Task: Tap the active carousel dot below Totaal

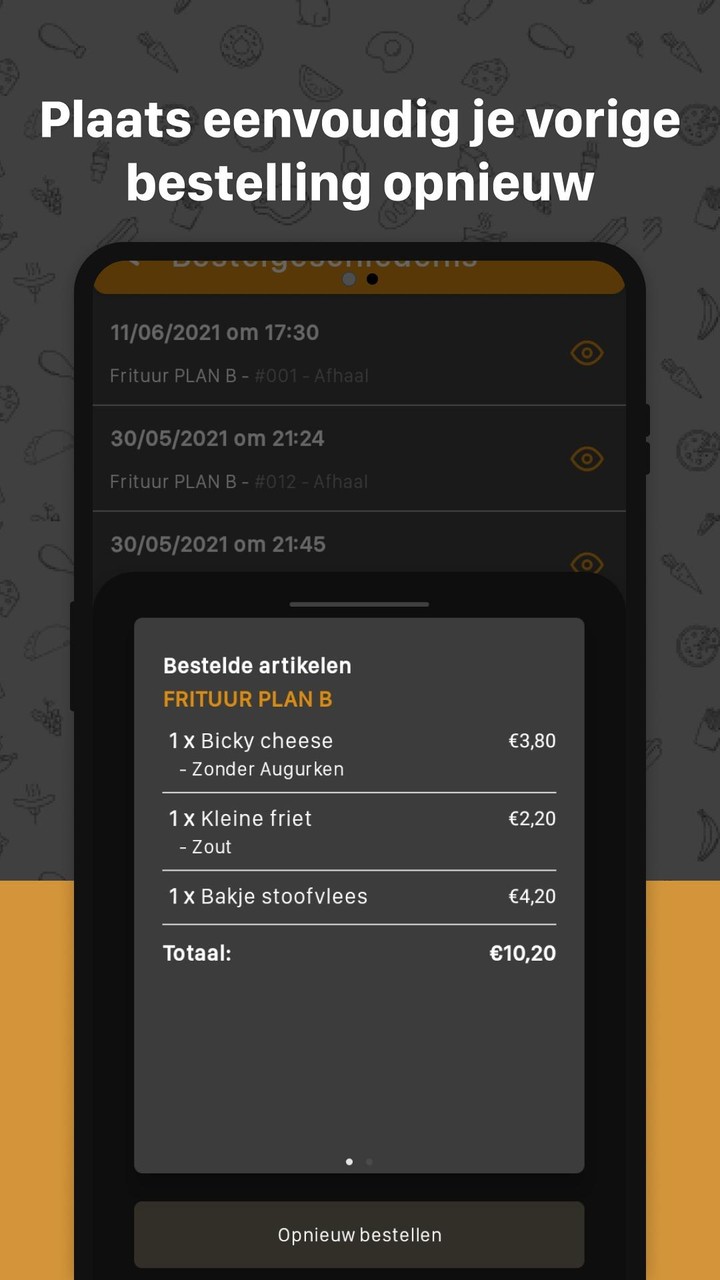Action: [x=349, y=1162]
